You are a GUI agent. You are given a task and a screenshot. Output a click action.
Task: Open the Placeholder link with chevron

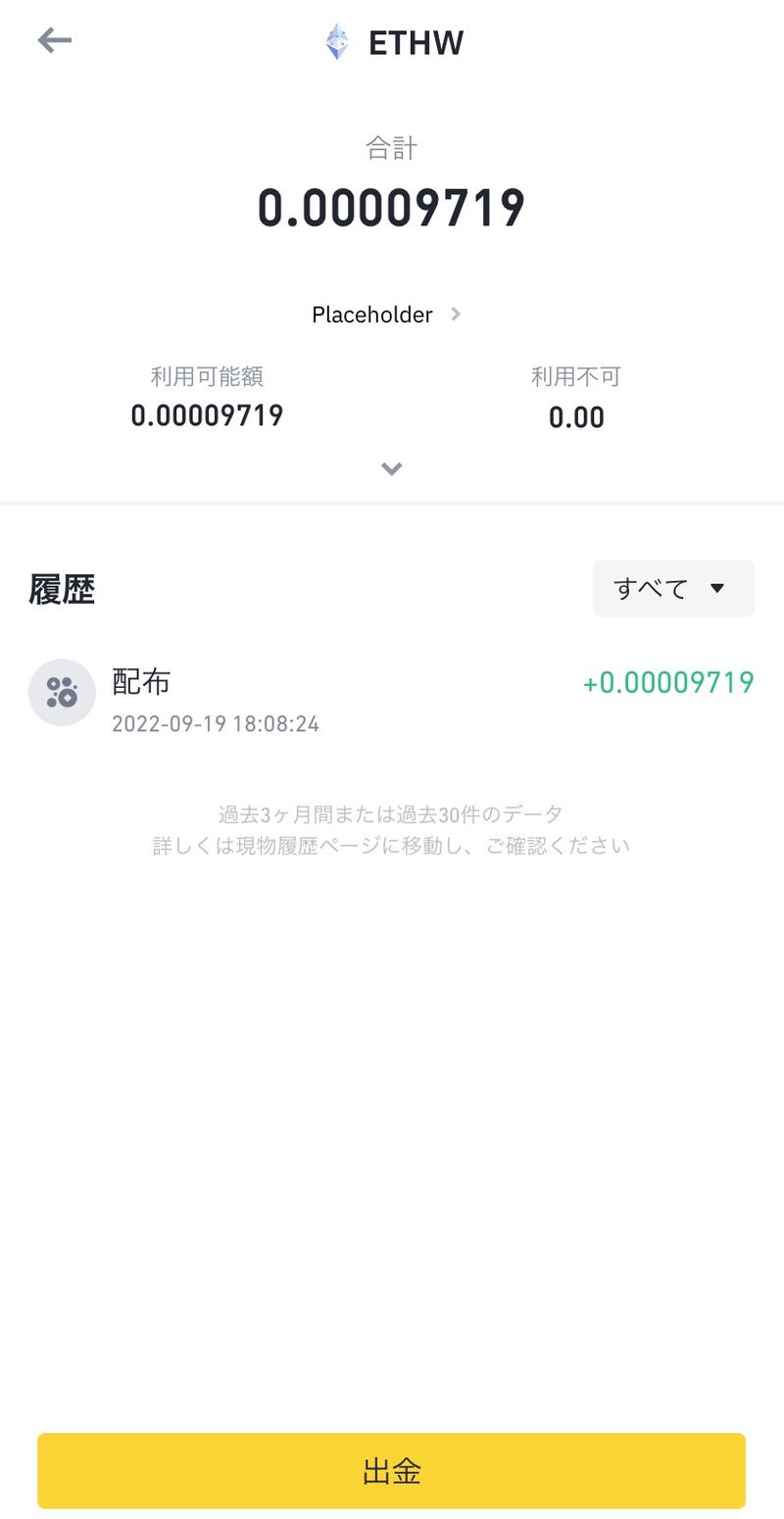point(386,315)
